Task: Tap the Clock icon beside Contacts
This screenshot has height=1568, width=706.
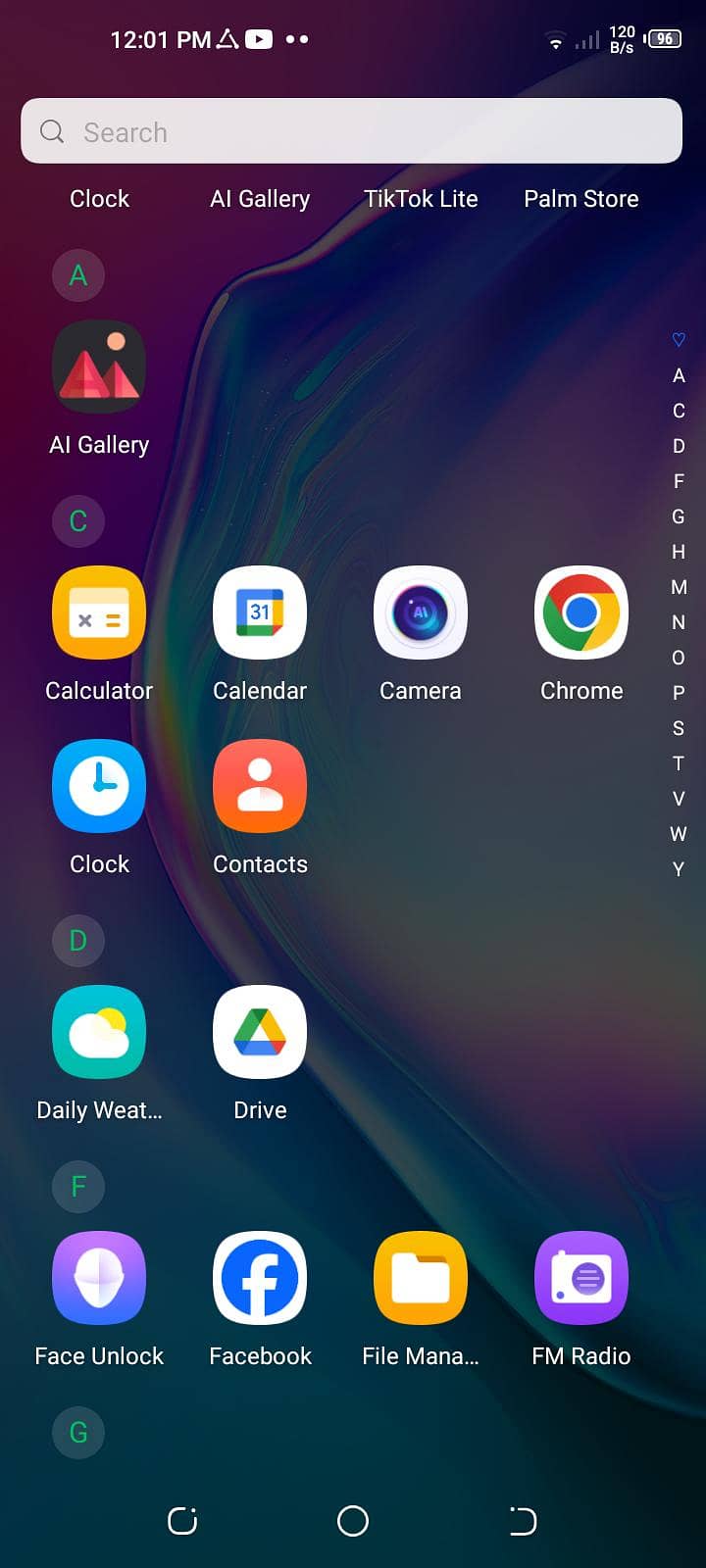Action: [x=99, y=787]
